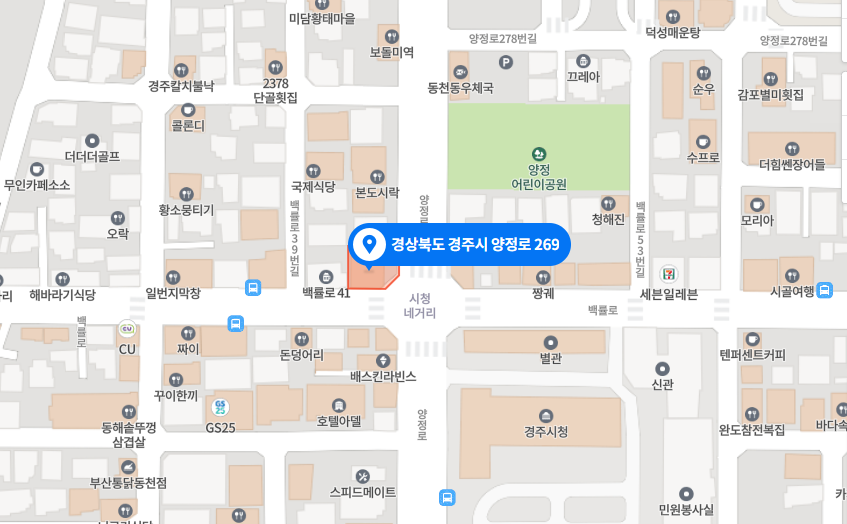Open the 세븐일레븐 store marker
847x524 pixels.
[x=668, y=273]
